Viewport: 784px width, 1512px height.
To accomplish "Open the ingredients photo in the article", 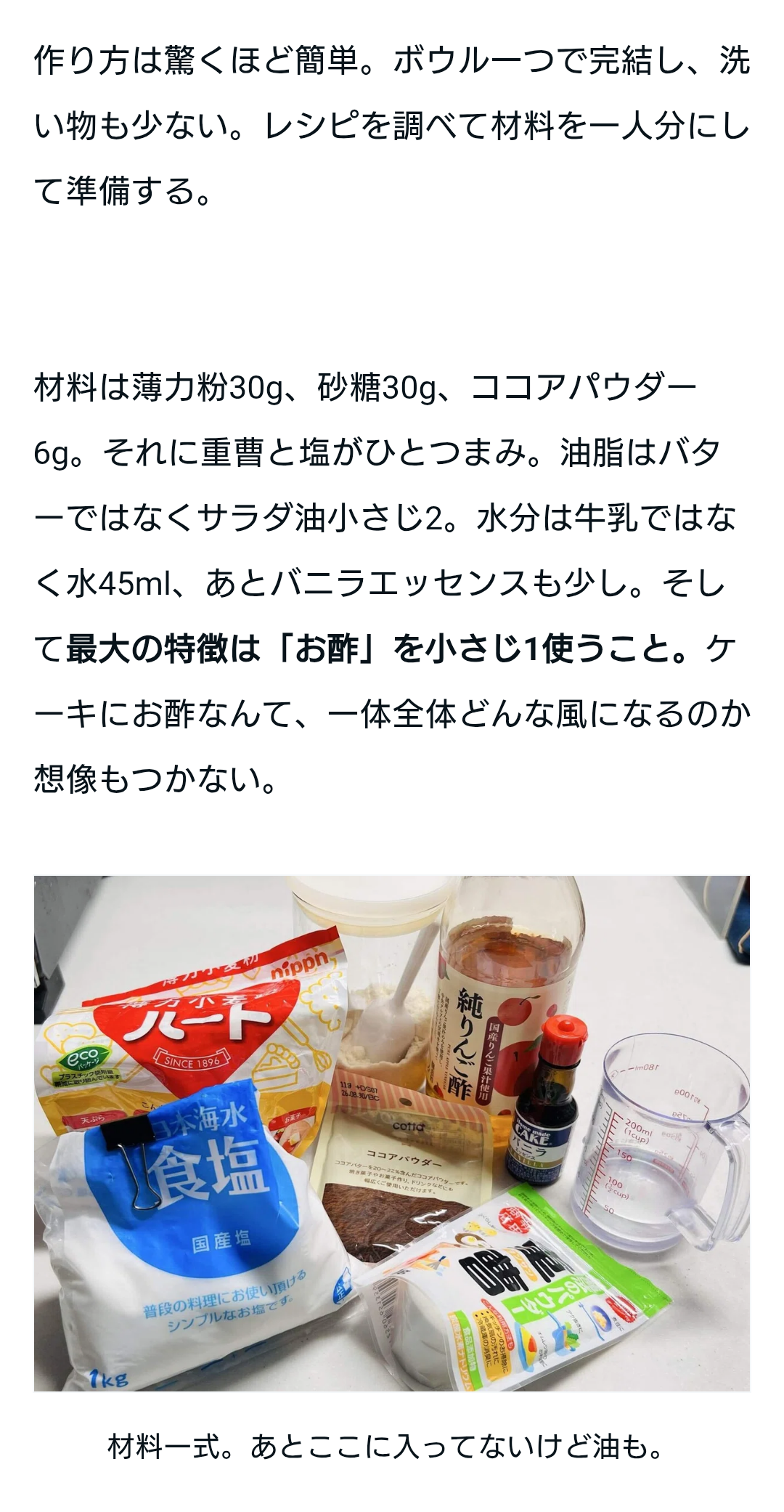I will tap(392, 1133).
